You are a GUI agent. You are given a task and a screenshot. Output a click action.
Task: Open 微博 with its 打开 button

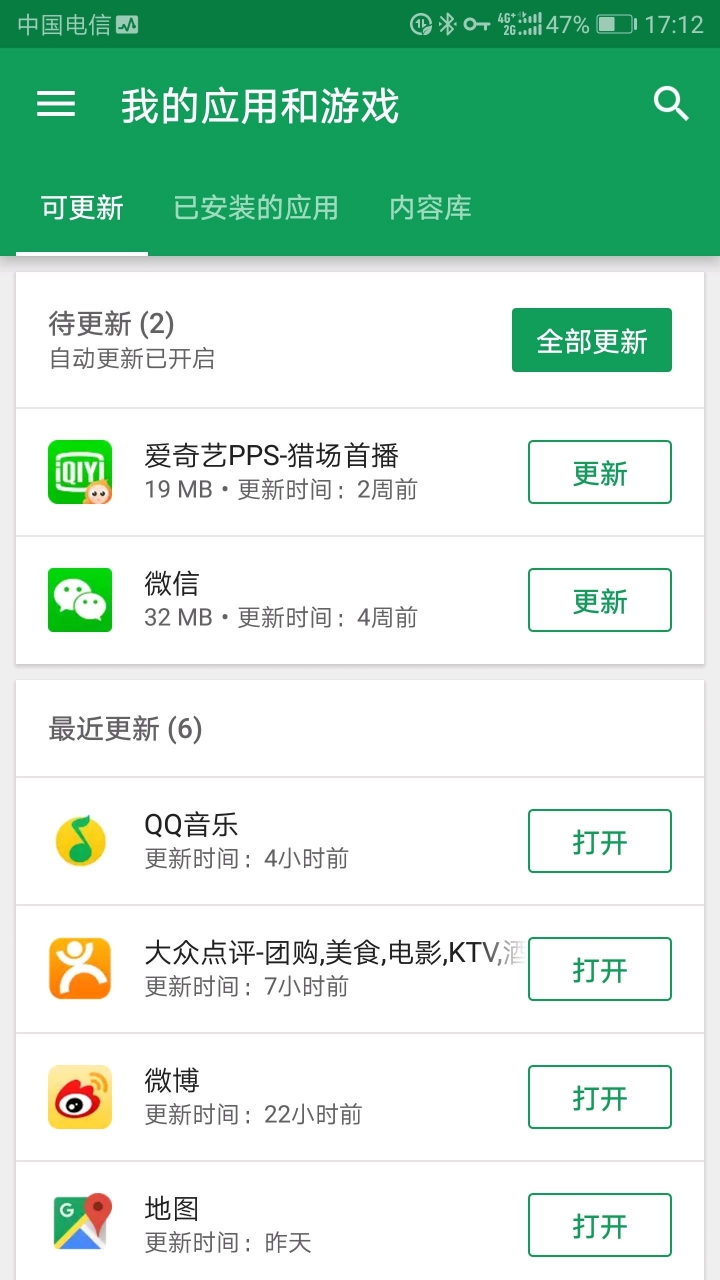(600, 1097)
